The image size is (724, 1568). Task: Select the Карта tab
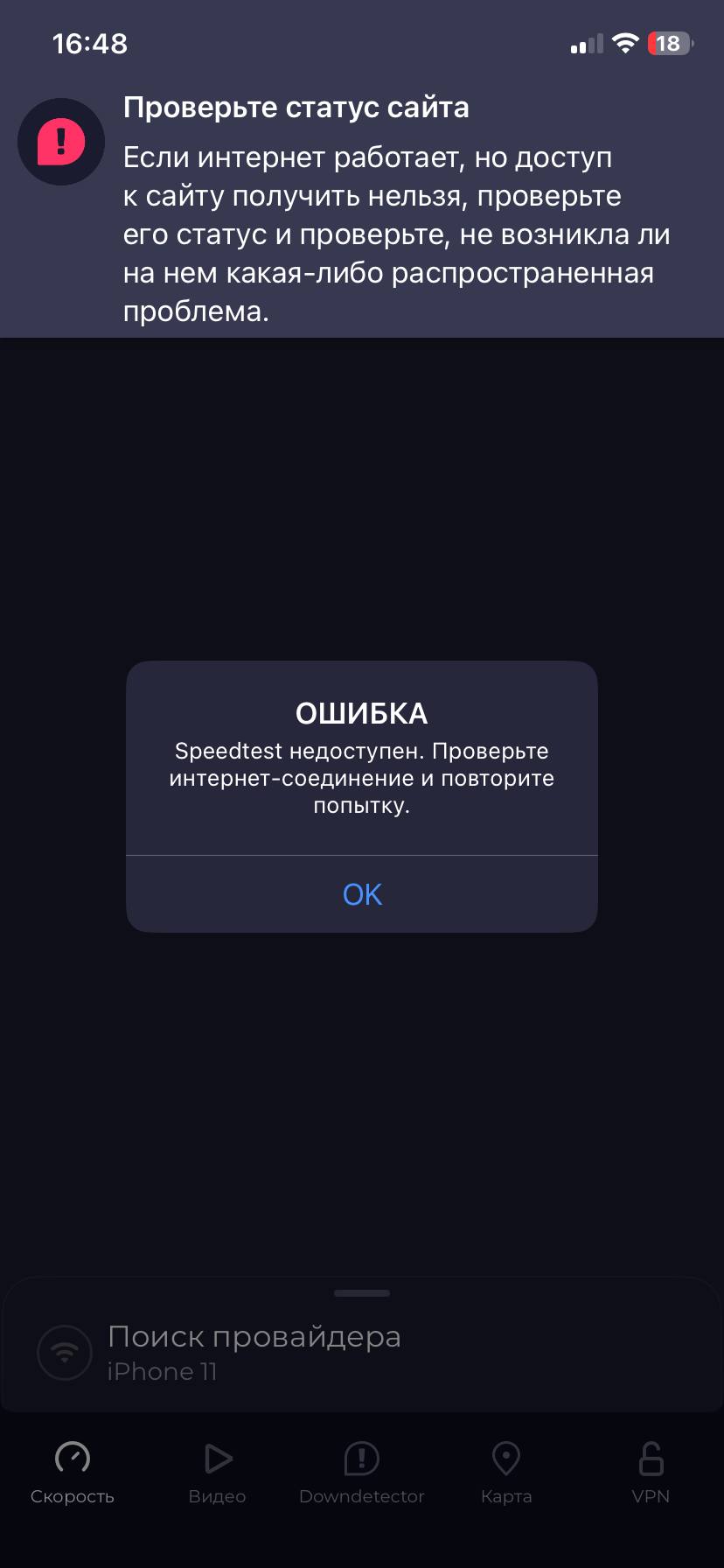pos(506,1473)
